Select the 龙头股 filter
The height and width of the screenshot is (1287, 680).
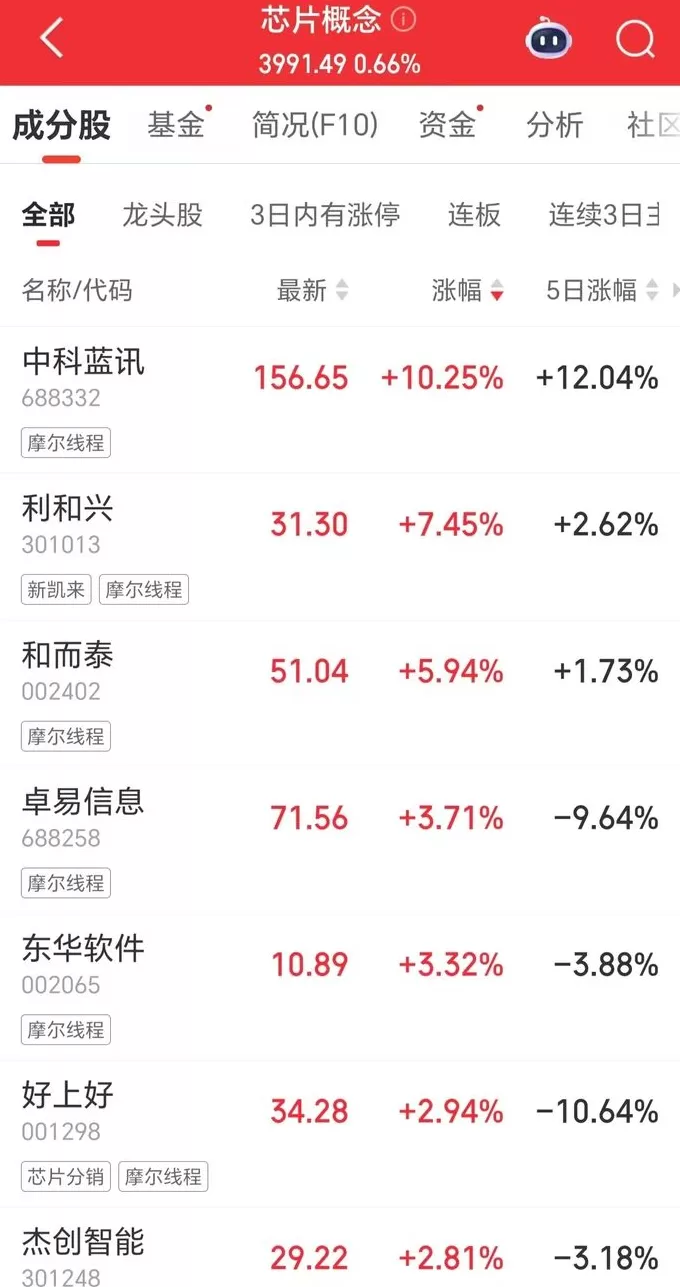[x=162, y=214]
